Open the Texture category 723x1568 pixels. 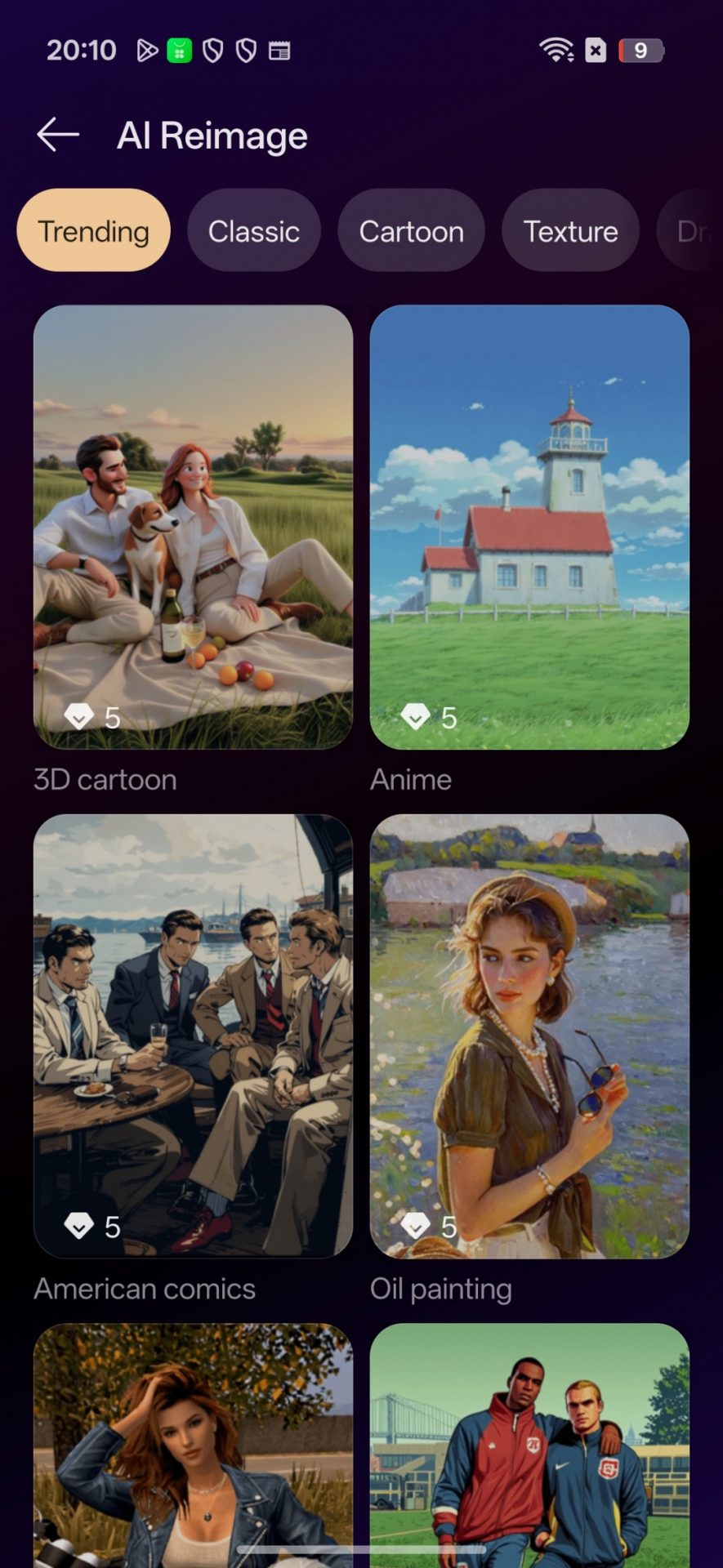tap(570, 231)
